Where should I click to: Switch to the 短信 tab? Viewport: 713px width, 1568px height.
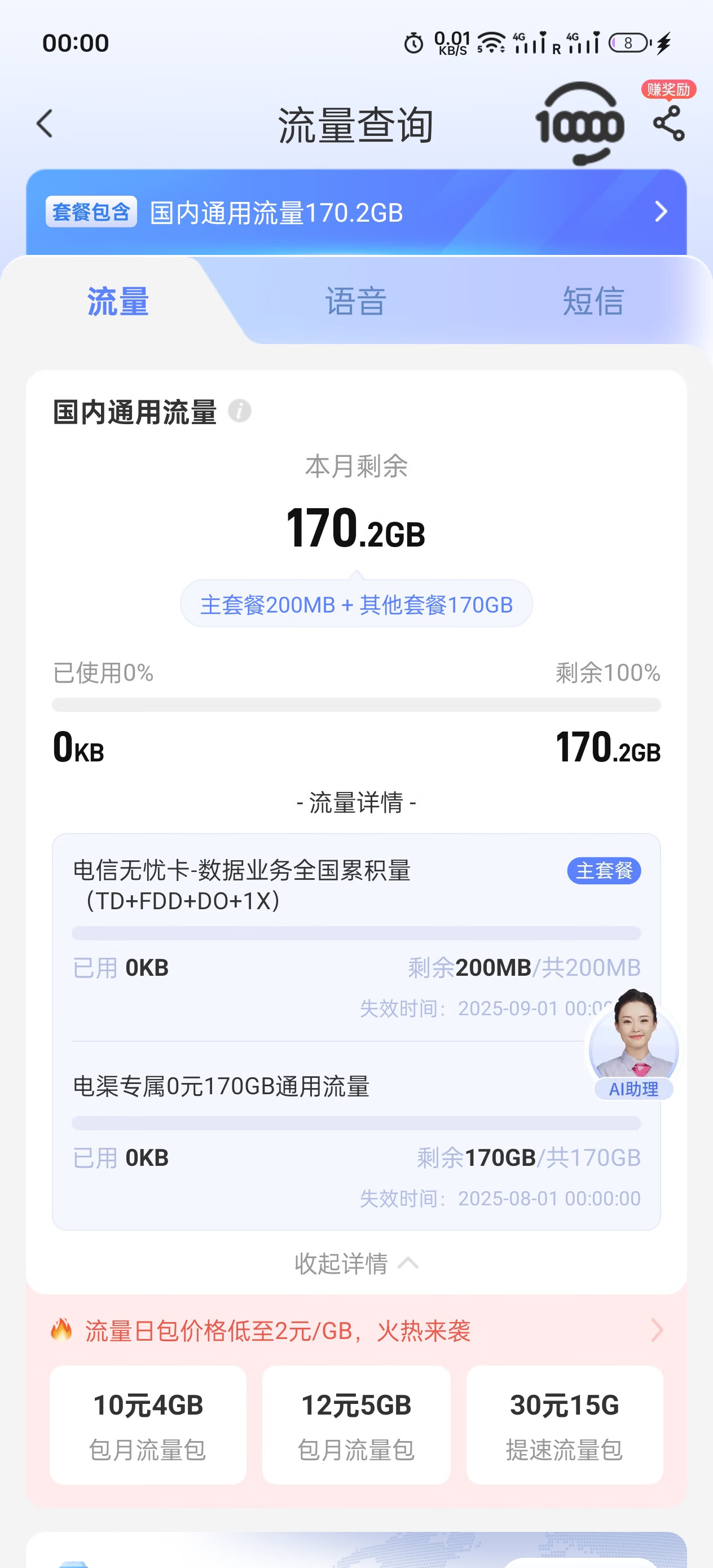click(x=593, y=301)
